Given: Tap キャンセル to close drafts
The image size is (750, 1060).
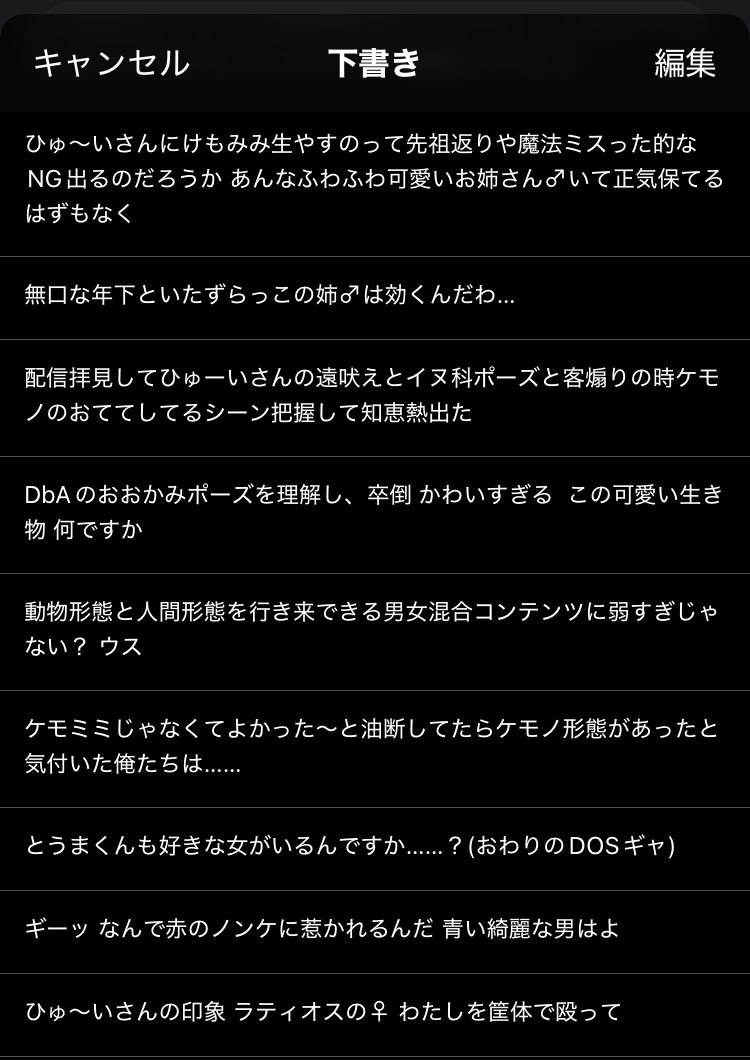Looking at the screenshot, I should point(111,63).
